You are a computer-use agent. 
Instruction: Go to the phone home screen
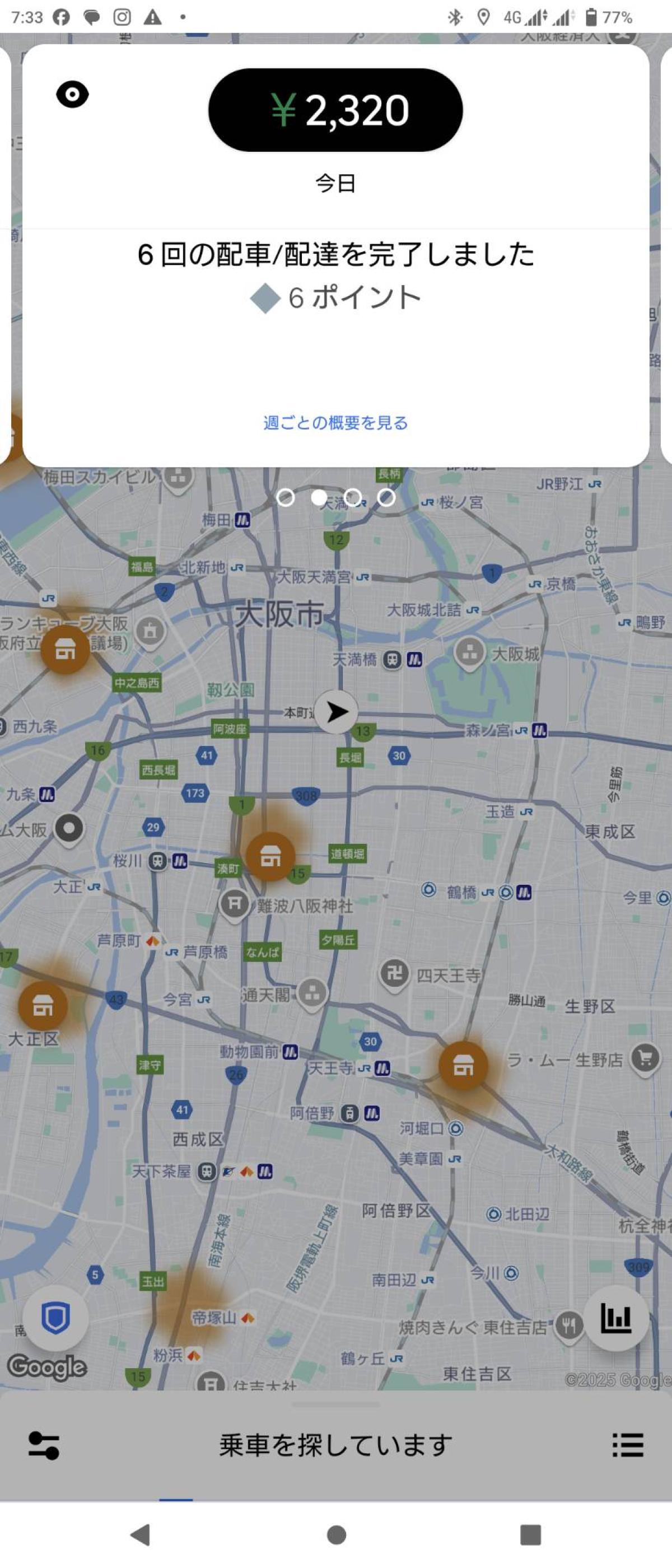pyautogui.click(x=336, y=1534)
